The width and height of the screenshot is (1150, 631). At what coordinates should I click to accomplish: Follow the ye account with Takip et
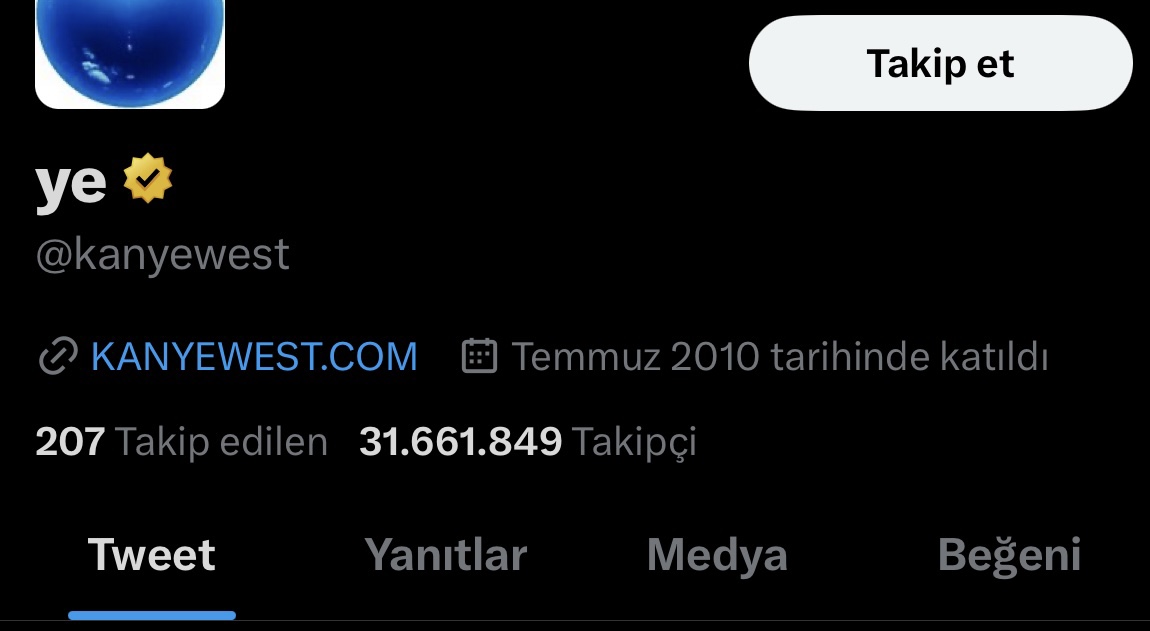940,63
